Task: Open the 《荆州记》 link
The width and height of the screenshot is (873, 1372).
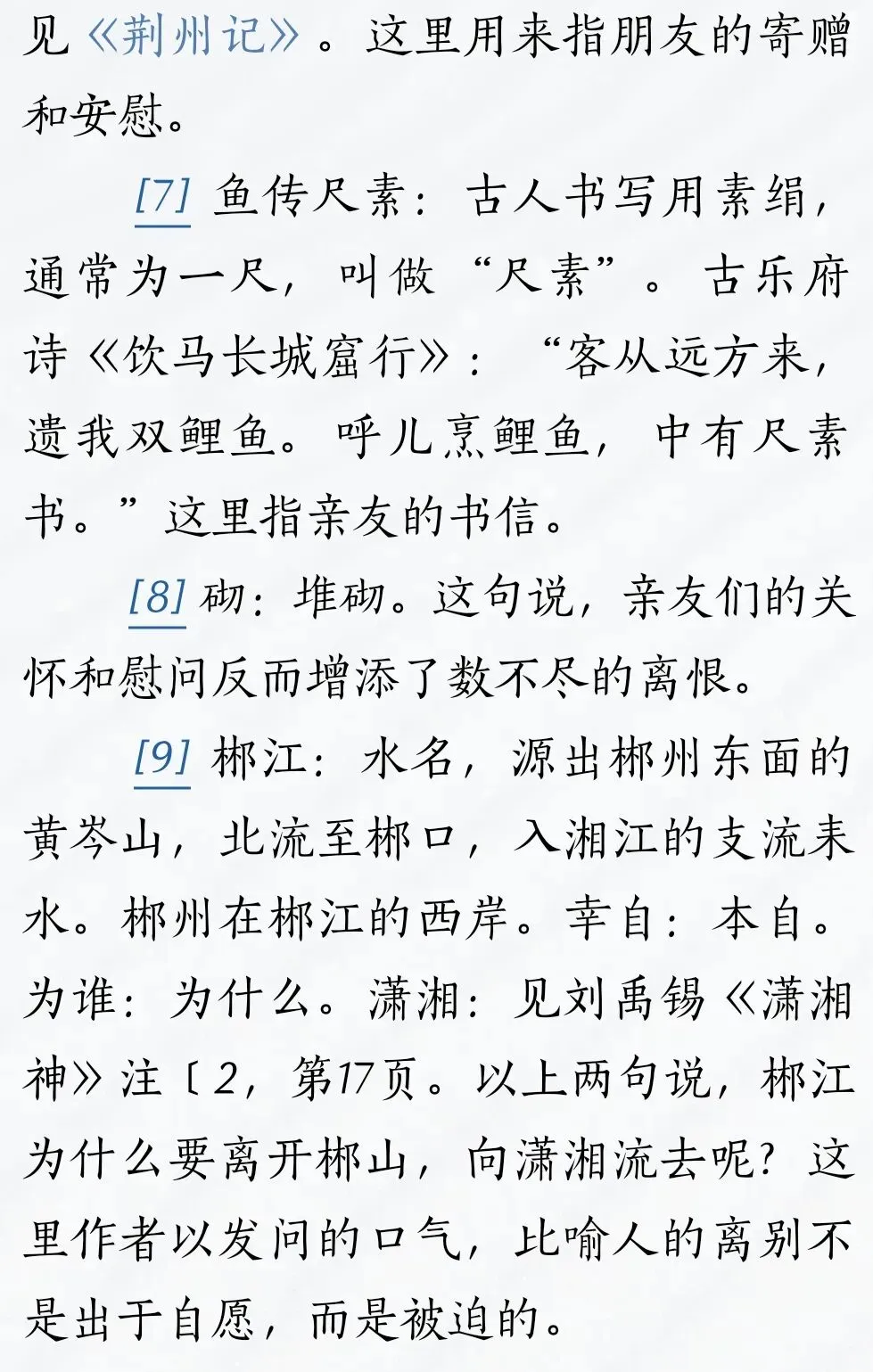Action: pos(194,37)
